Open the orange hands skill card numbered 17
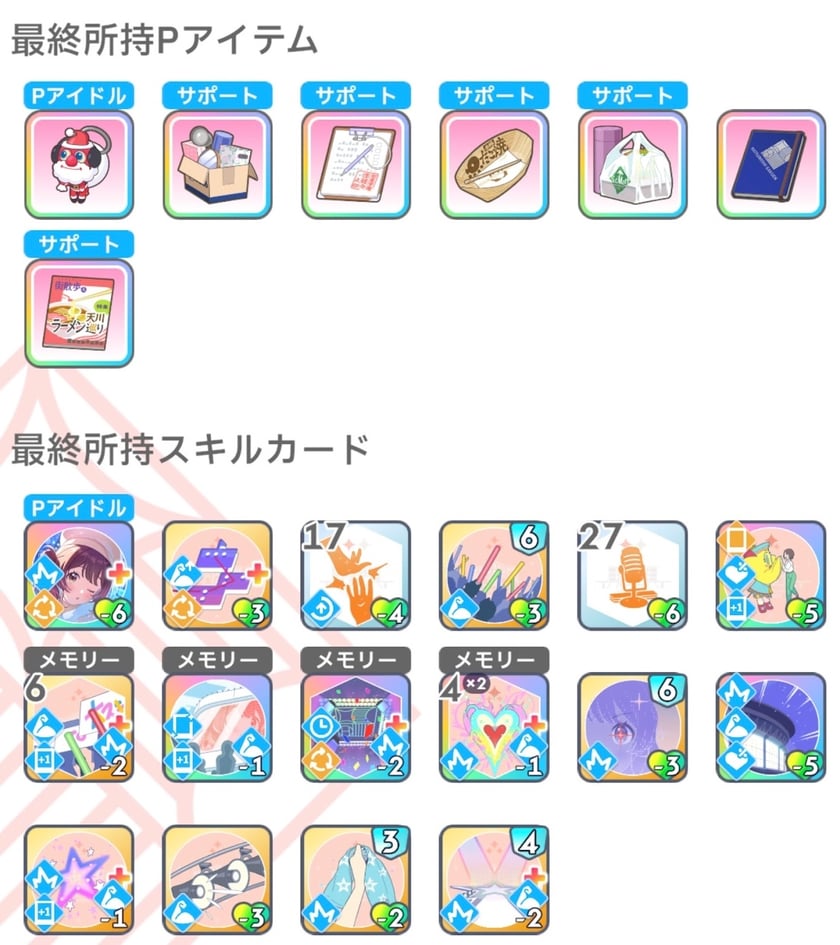 click(x=356, y=576)
